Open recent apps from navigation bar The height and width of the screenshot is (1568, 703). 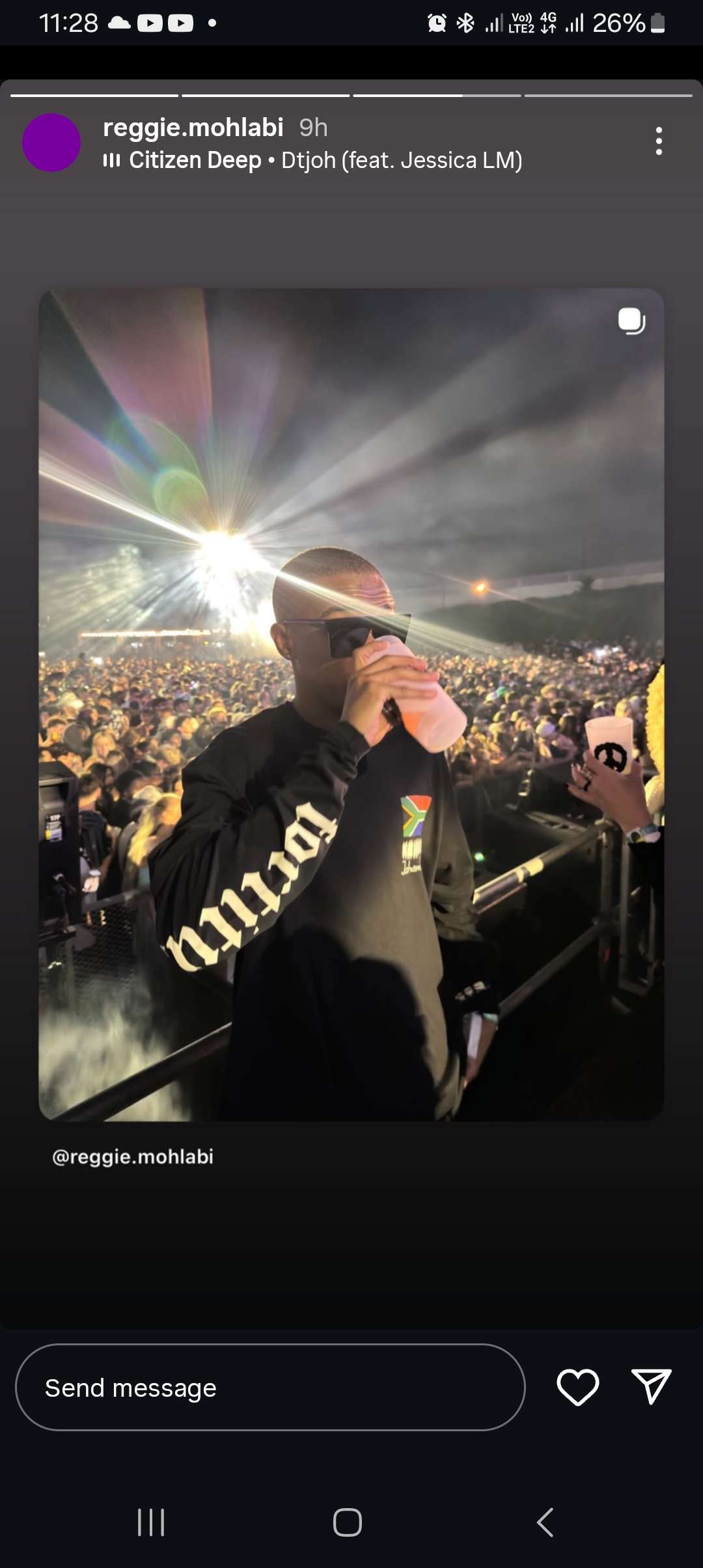(151, 1522)
